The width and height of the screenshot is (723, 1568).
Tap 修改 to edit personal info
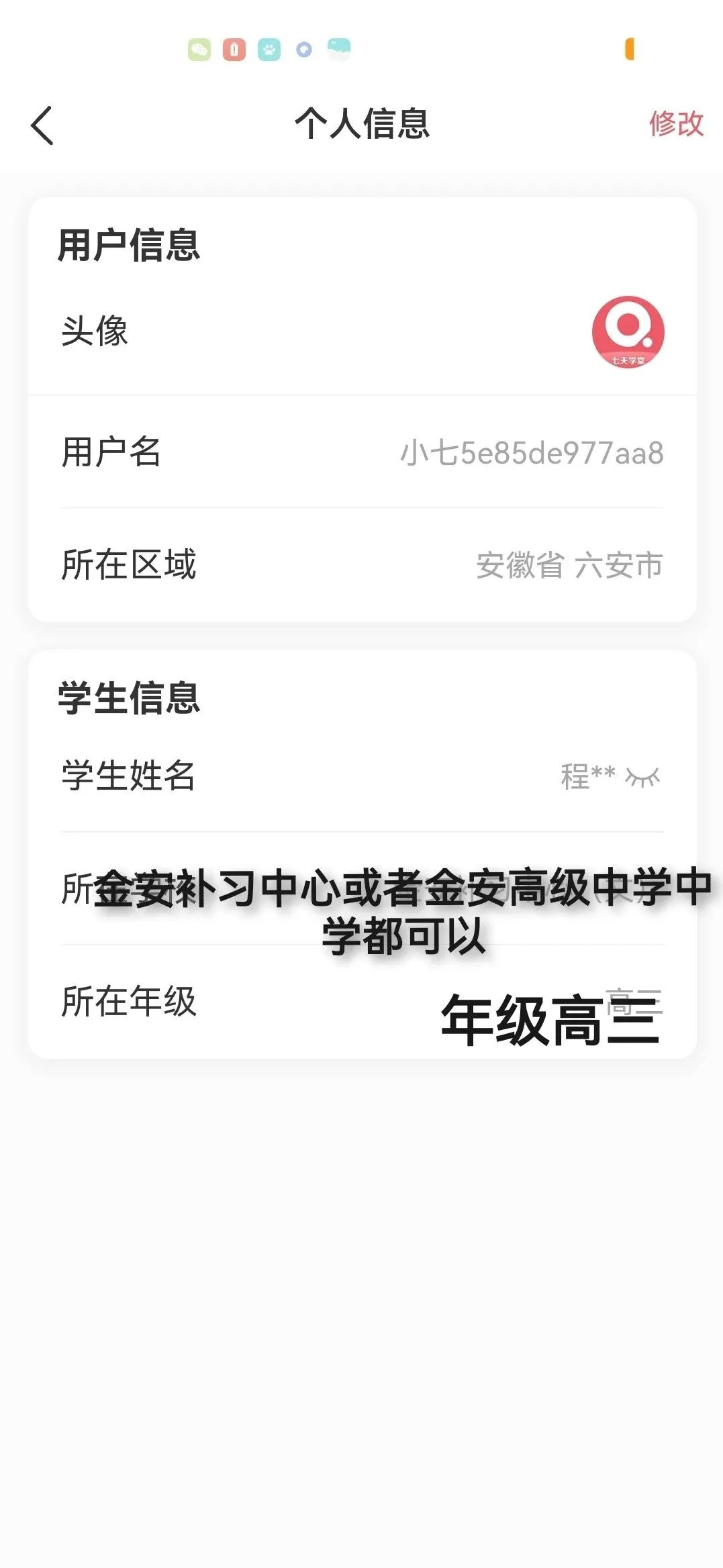click(675, 124)
